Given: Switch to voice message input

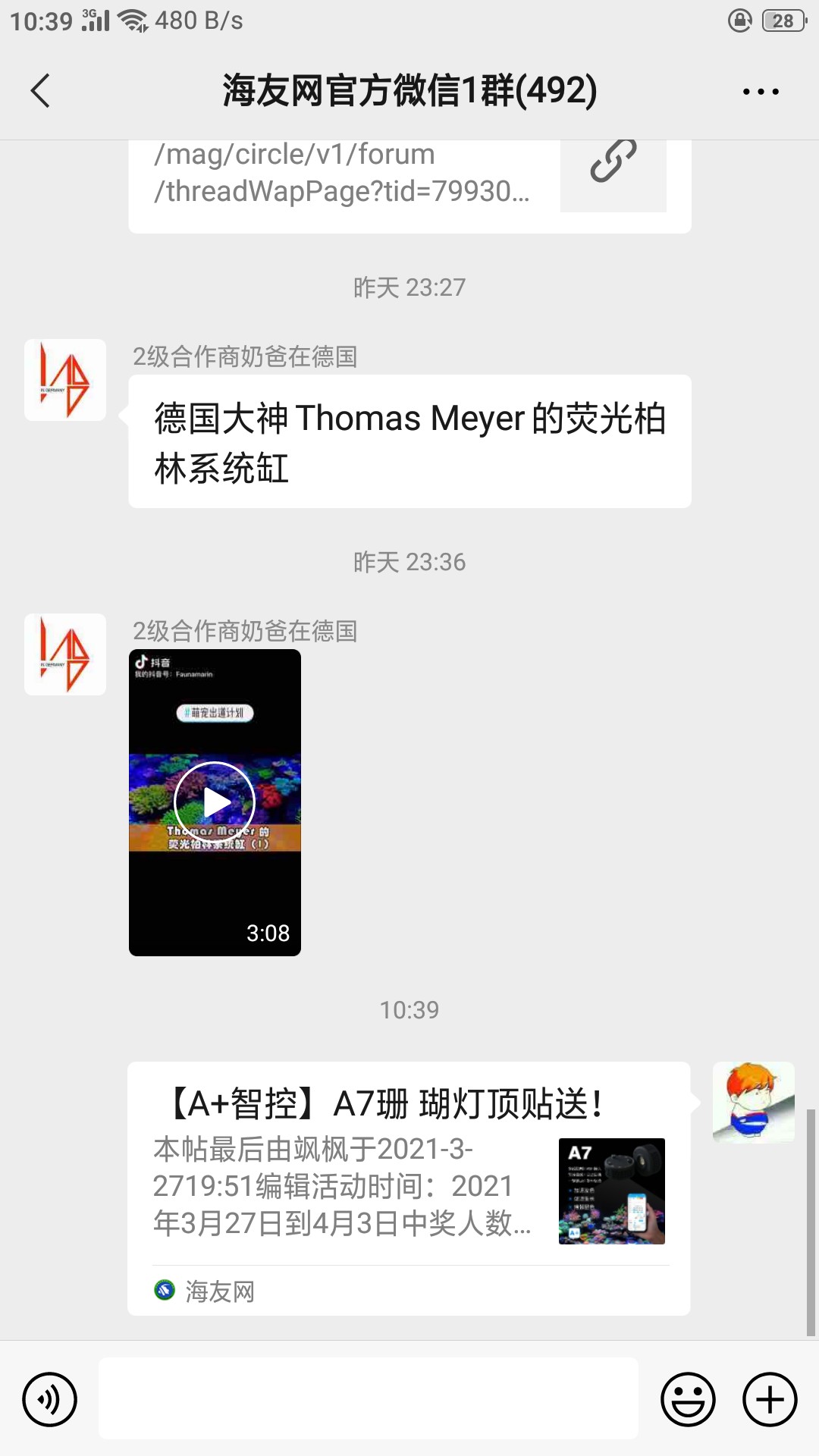Looking at the screenshot, I should click(49, 1399).
